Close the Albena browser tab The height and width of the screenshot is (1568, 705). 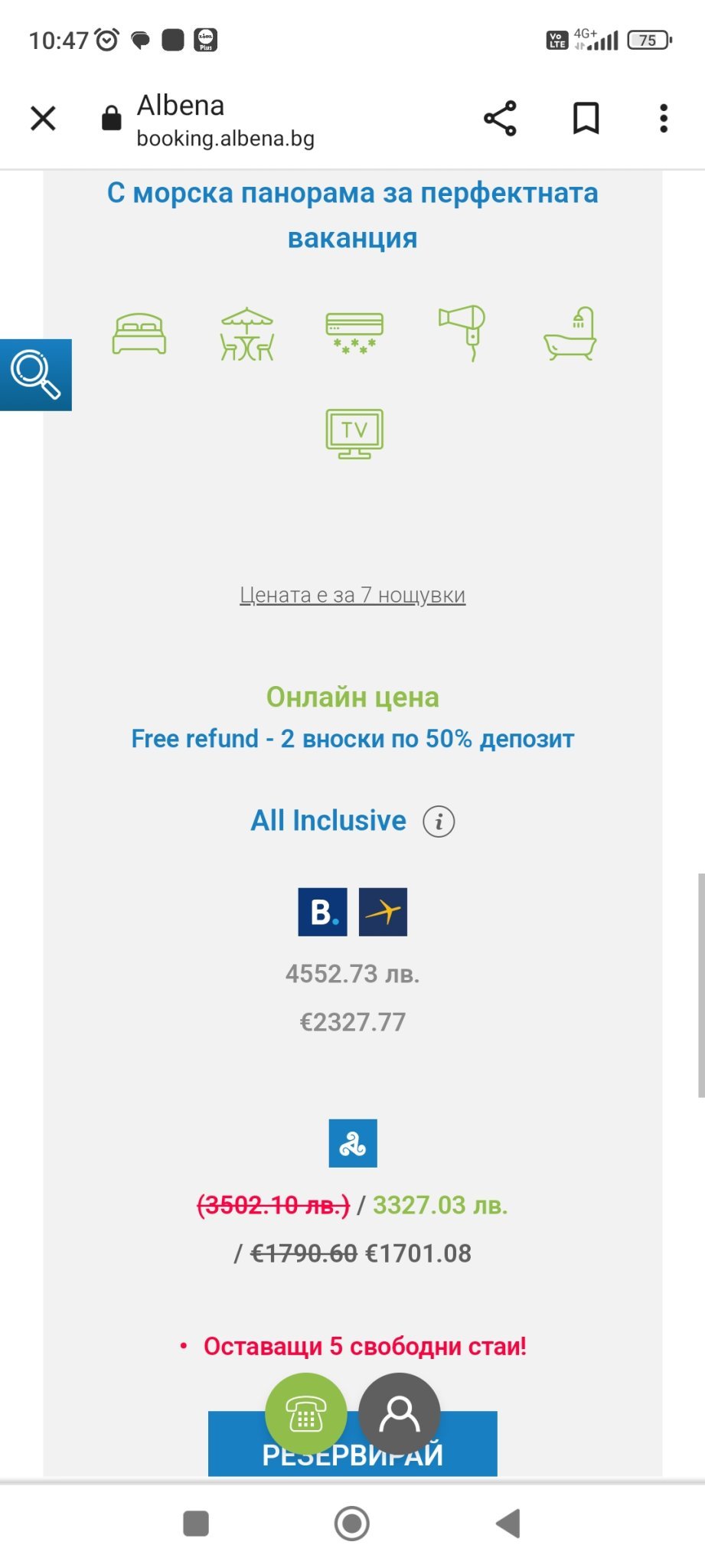(x=44, y=119)
